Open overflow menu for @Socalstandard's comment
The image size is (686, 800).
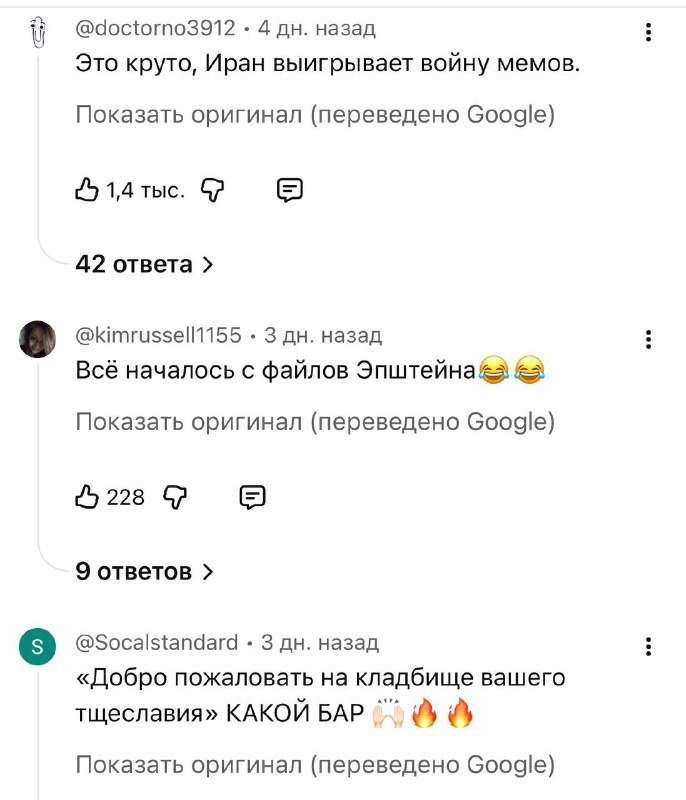coord(648,646)
